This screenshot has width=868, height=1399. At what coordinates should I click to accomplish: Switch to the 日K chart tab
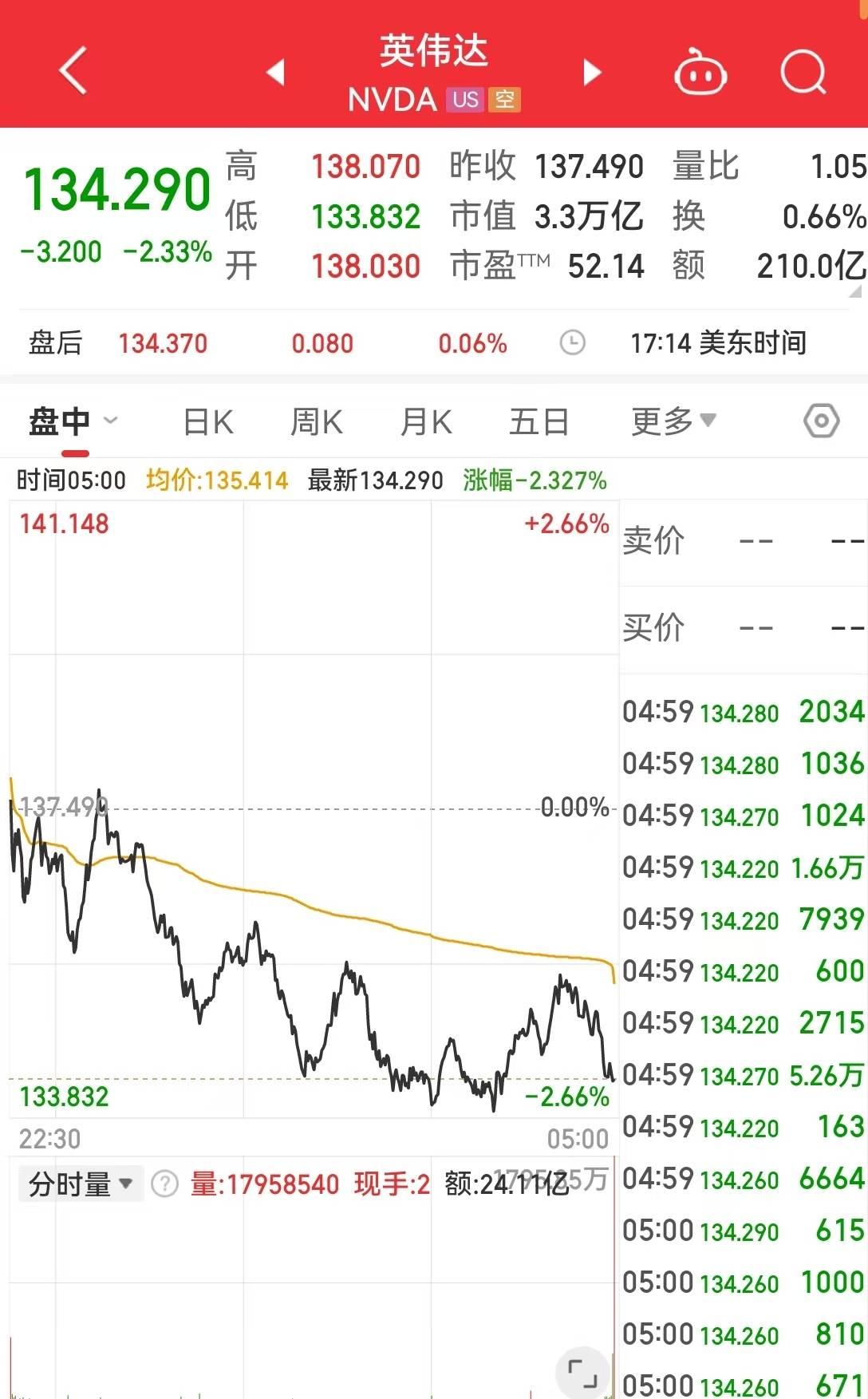click(x=208, y=421)
